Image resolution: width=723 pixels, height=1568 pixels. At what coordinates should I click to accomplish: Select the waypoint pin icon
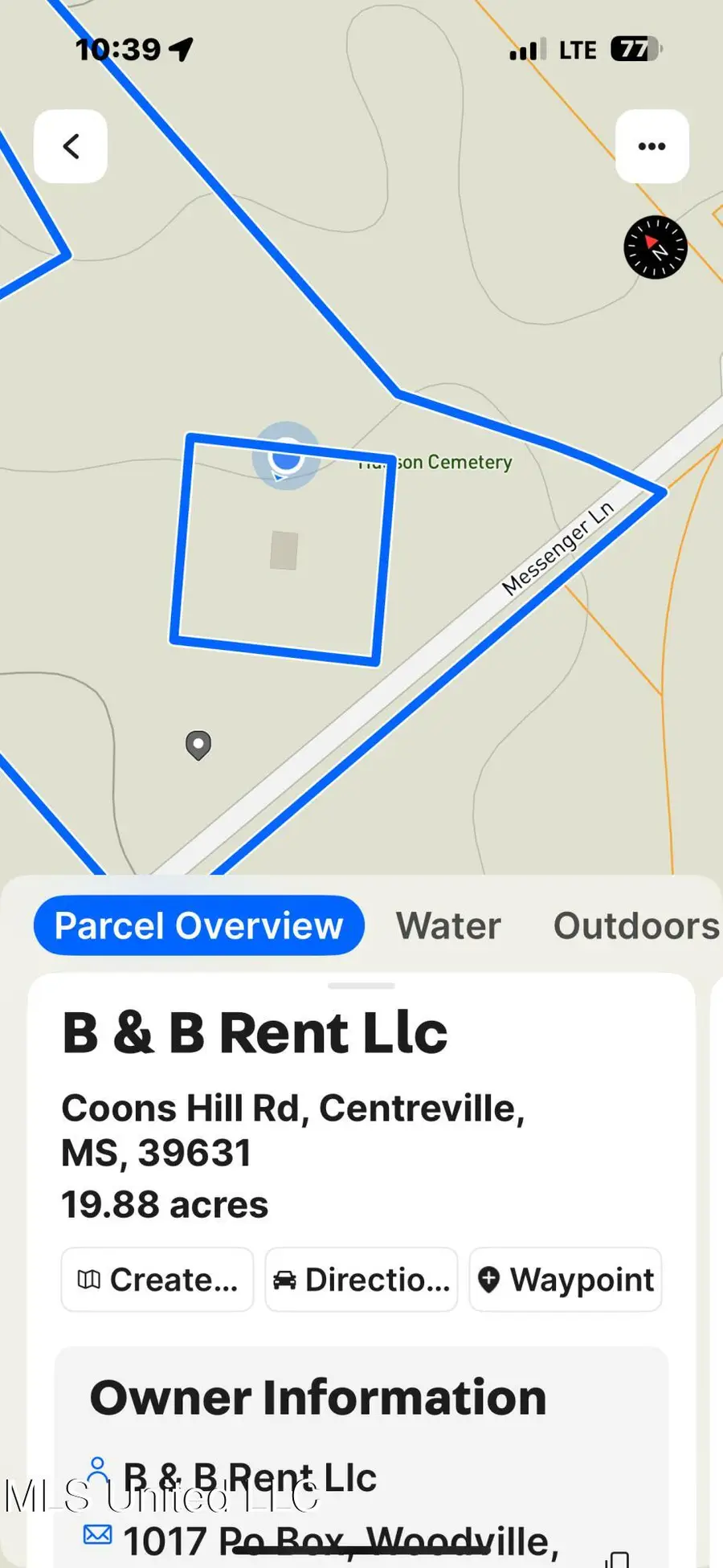490,1279
